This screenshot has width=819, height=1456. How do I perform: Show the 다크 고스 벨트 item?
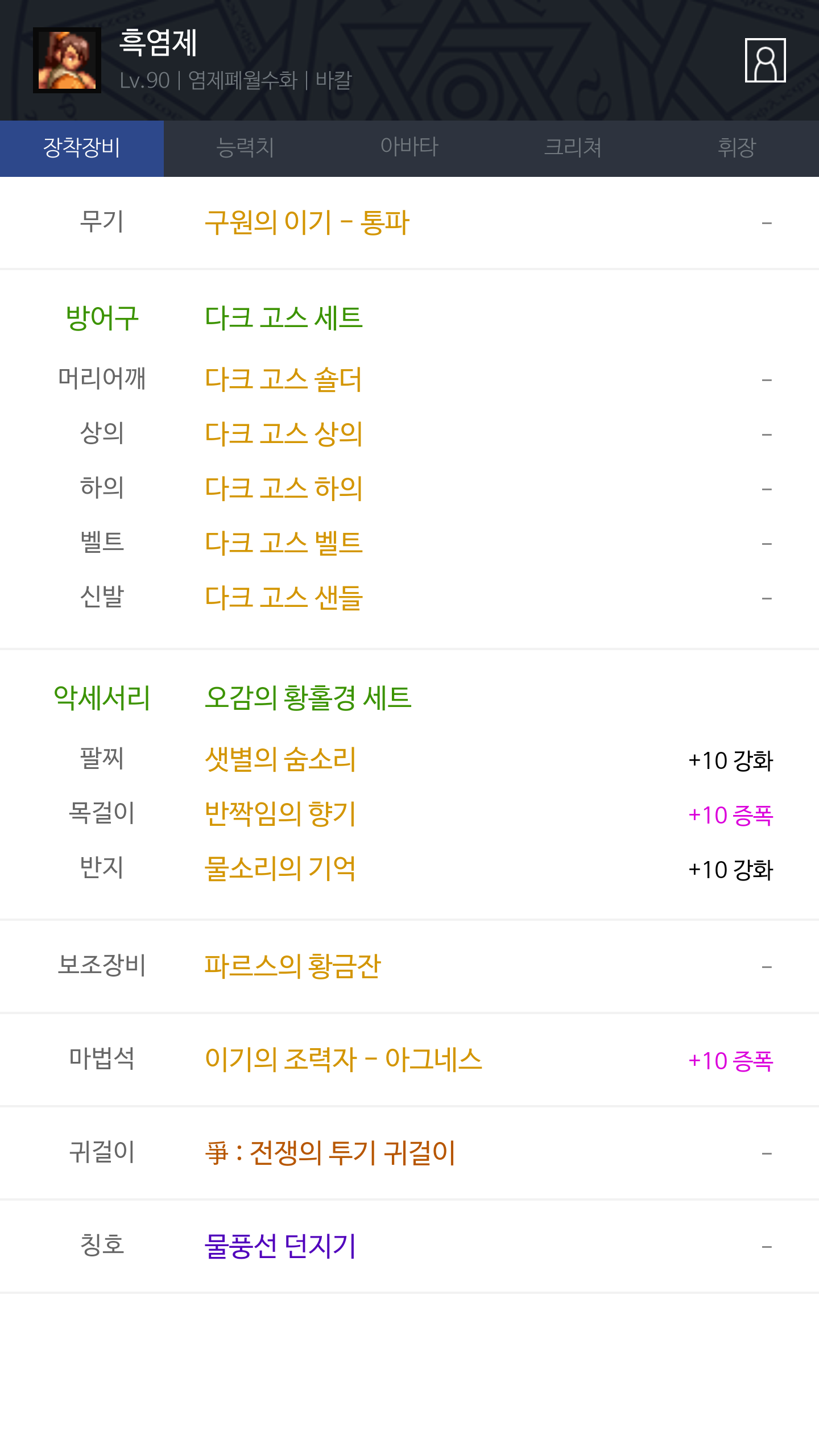click(283, 543)
